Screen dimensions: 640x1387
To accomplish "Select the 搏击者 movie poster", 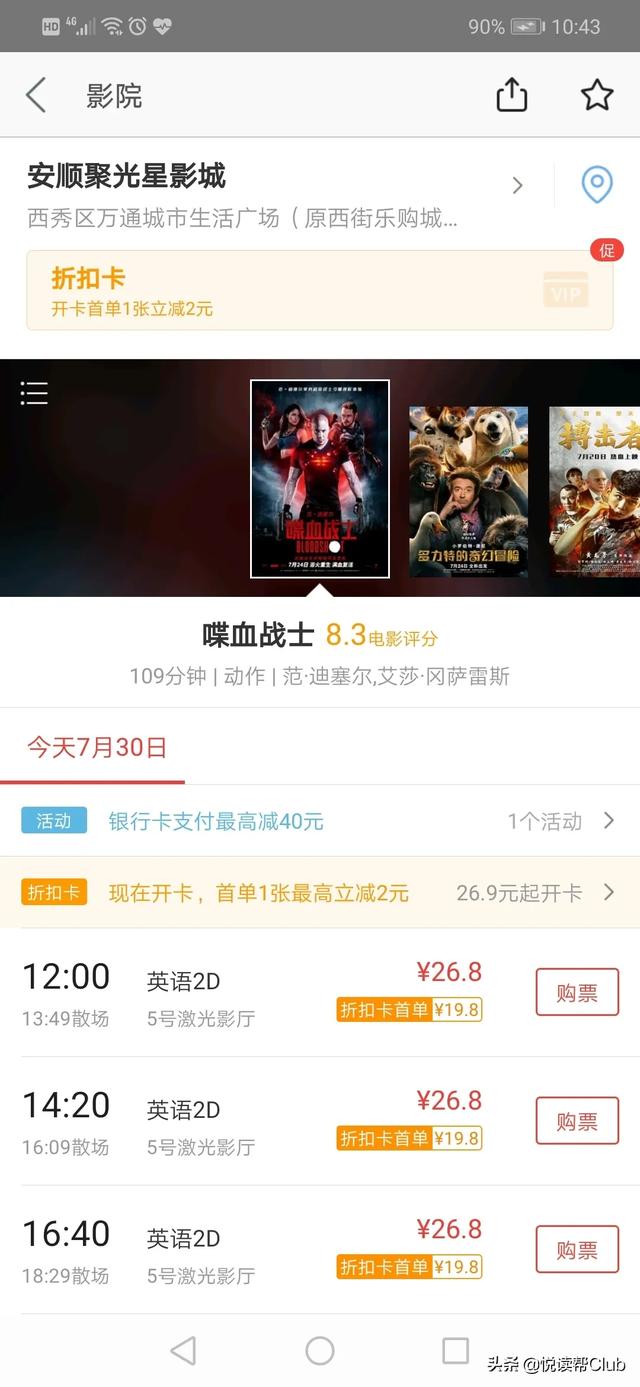I will (x=594, y=491).
